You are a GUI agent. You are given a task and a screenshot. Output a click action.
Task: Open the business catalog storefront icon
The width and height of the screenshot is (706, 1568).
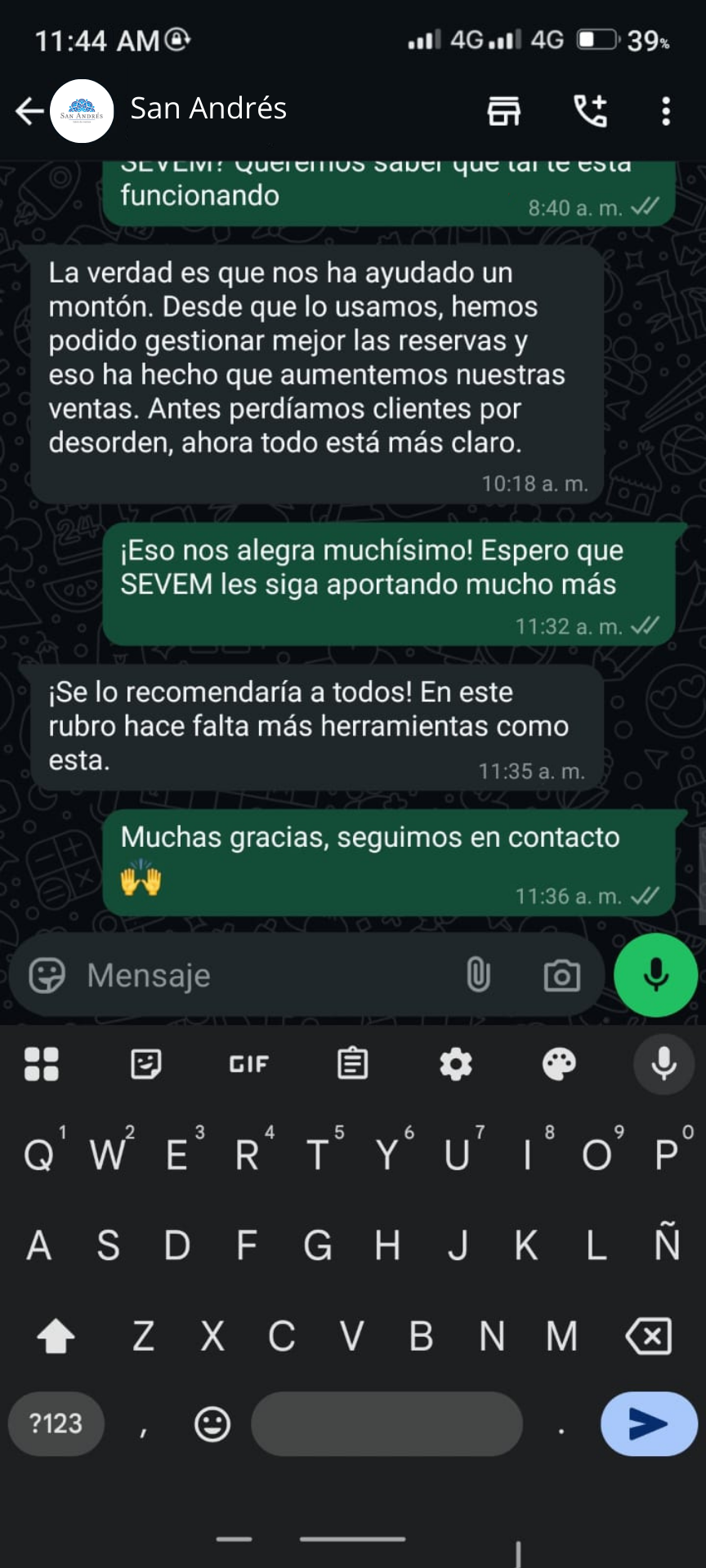coord(503,111)
